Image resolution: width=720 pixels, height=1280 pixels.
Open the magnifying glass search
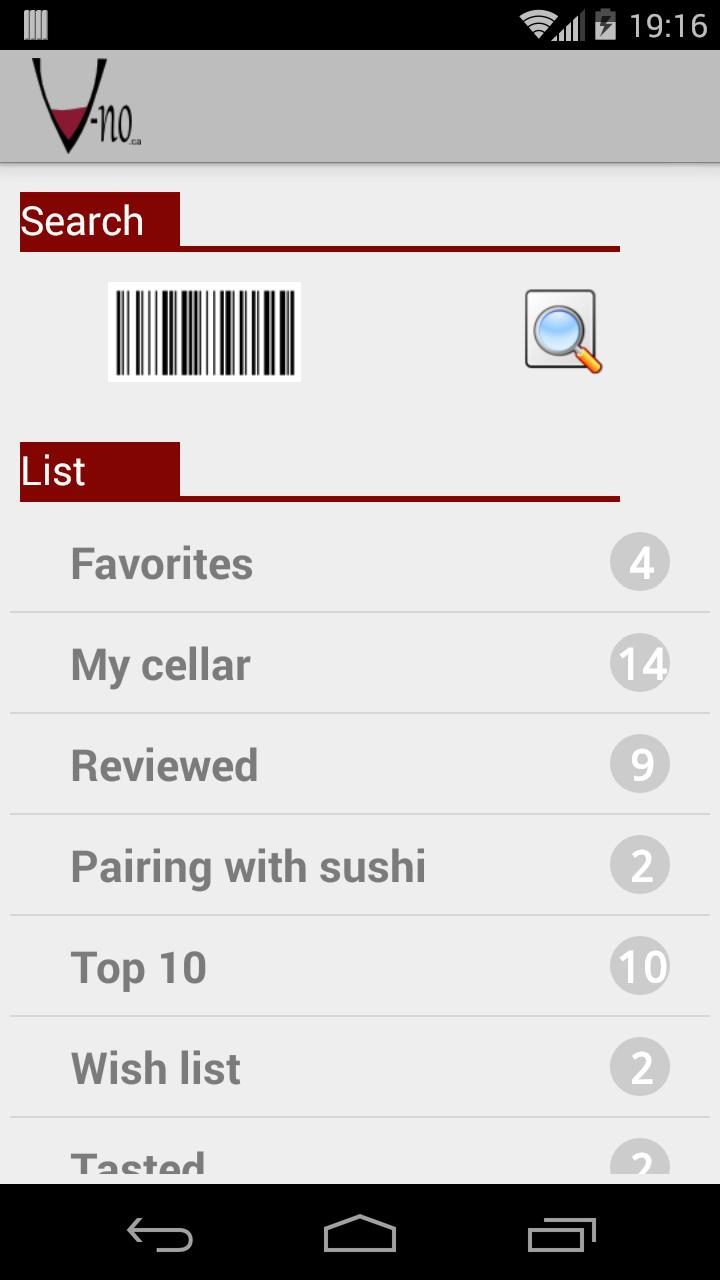tap(563, 332)
